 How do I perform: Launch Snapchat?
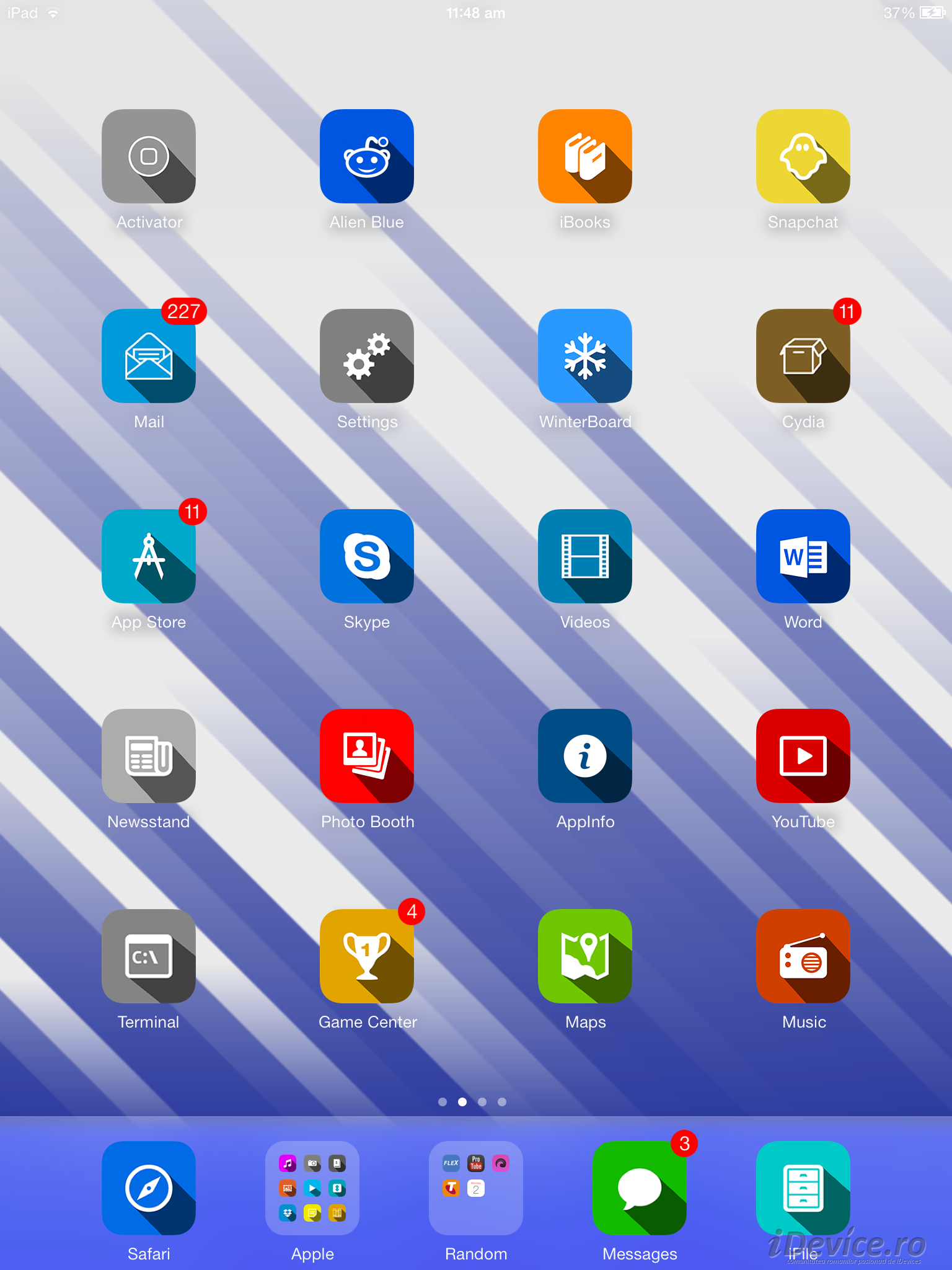pyautogui.click(x=803, y=156)
